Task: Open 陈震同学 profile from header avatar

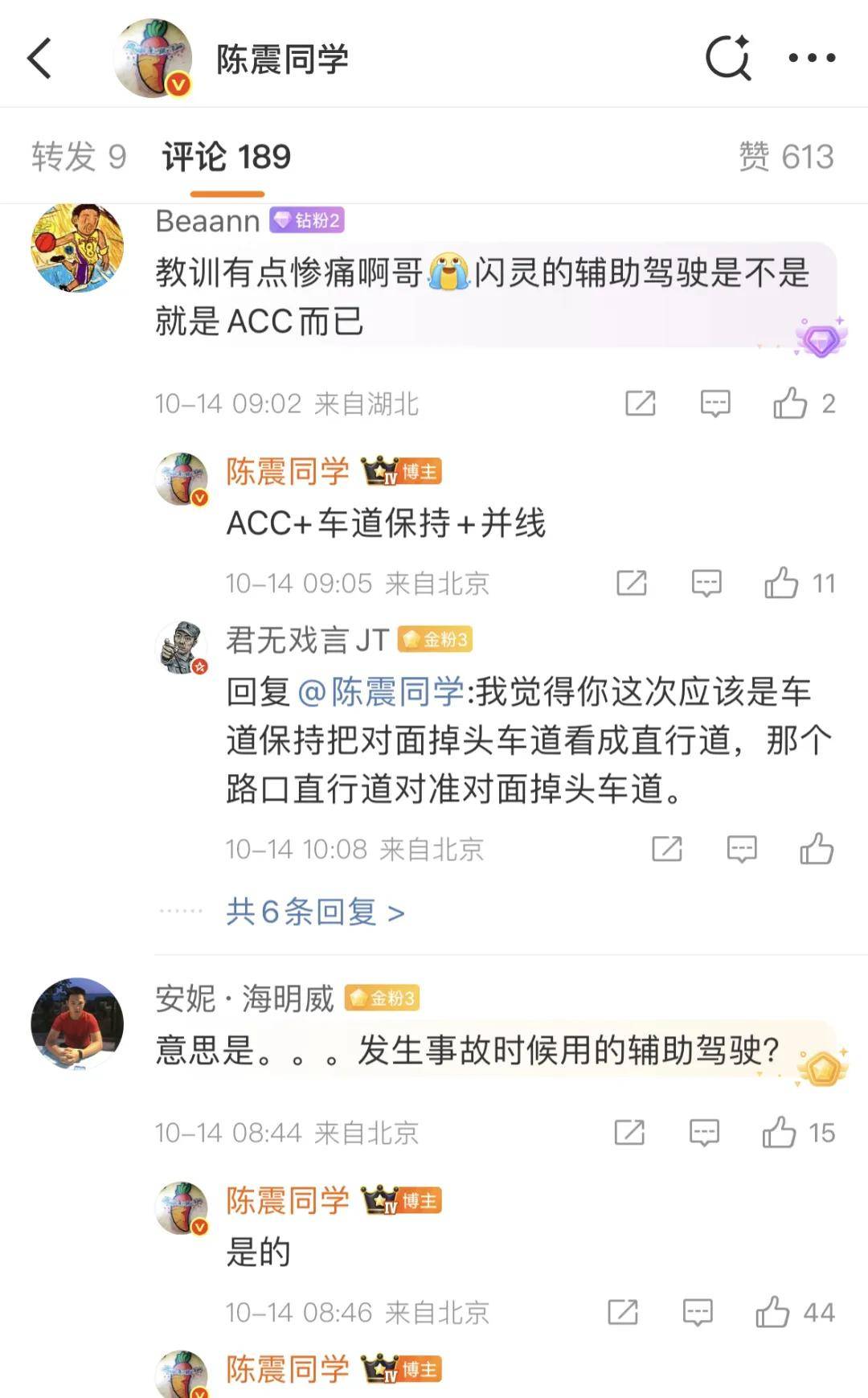Action: [153, 59]
